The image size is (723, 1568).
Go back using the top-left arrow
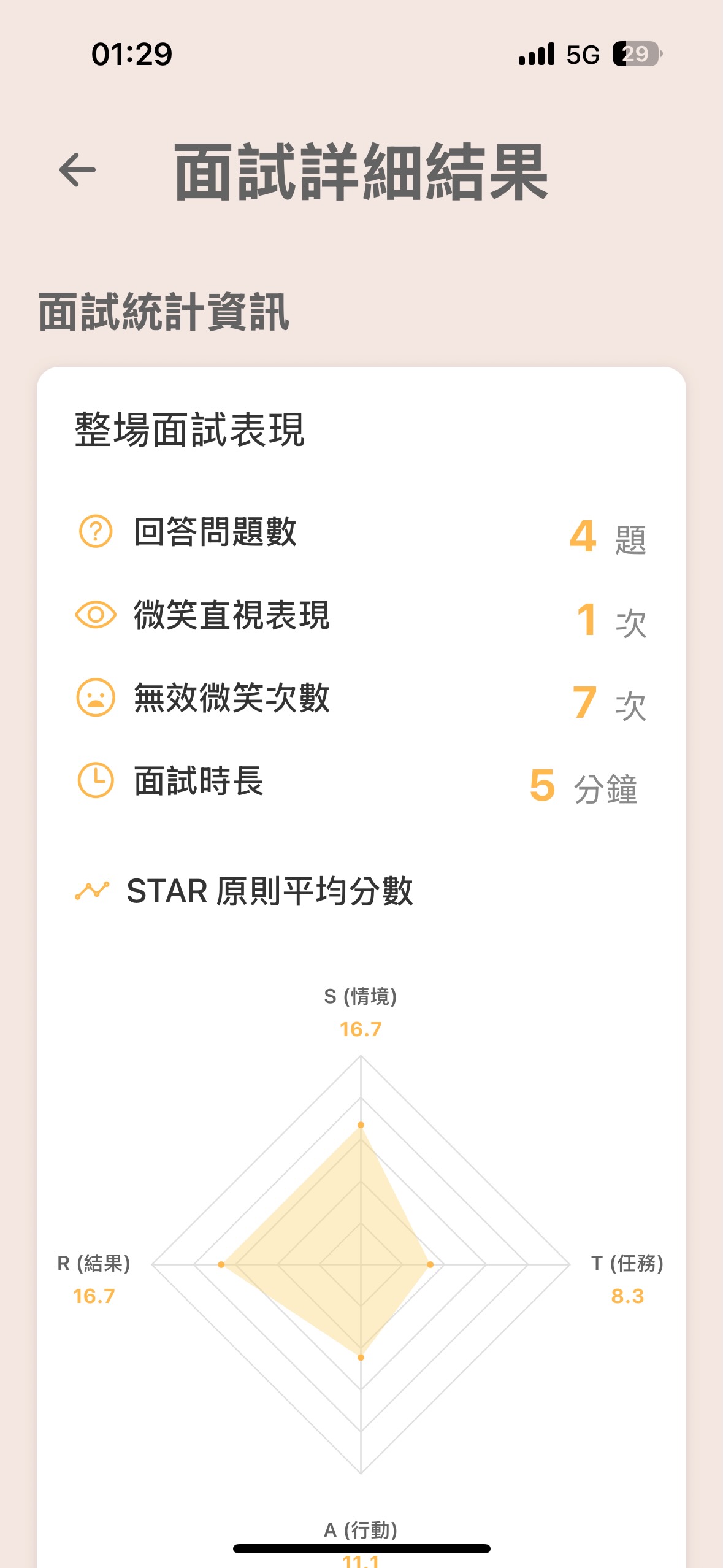77,170
